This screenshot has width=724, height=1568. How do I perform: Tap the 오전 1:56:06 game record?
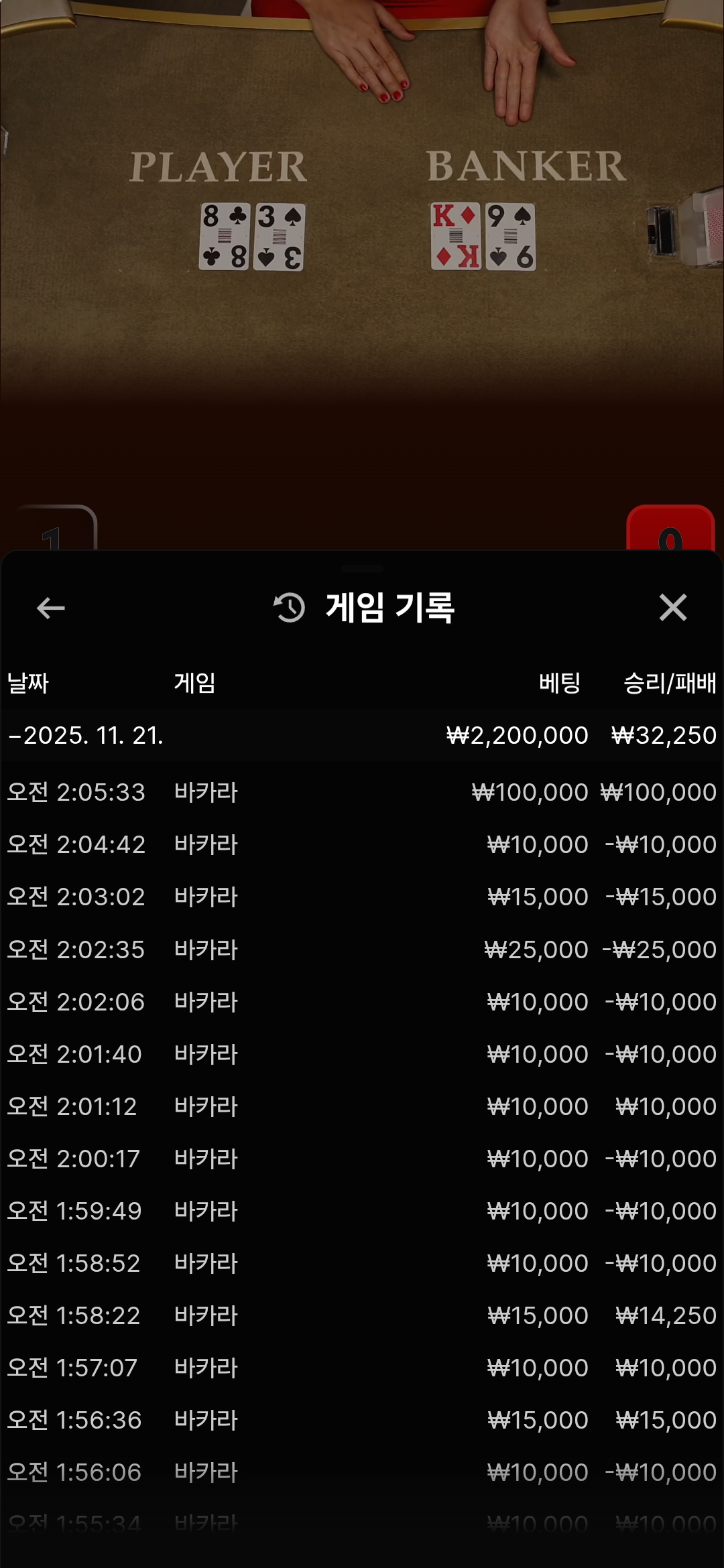tap(362, 1472)
